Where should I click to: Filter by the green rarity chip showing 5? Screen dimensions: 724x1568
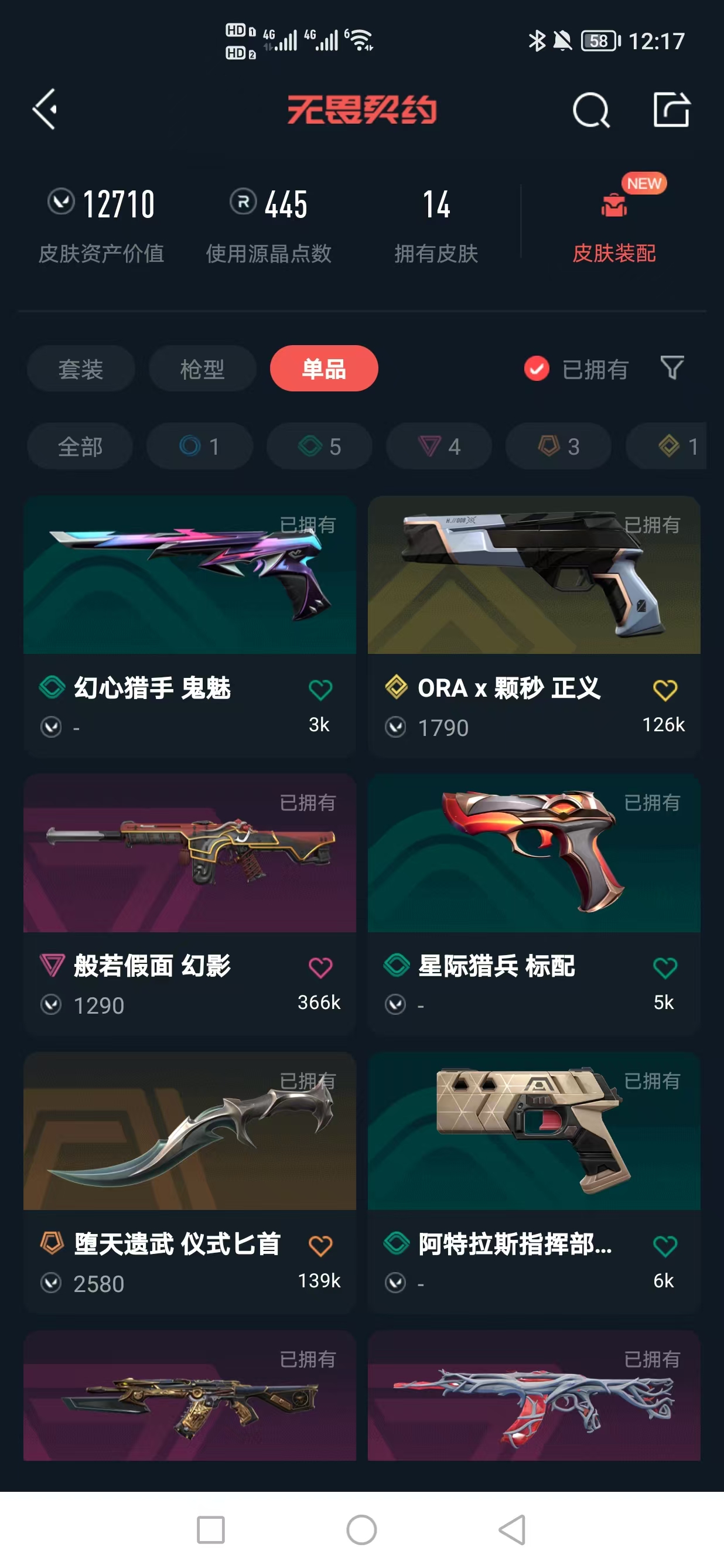tap(320, 446)
